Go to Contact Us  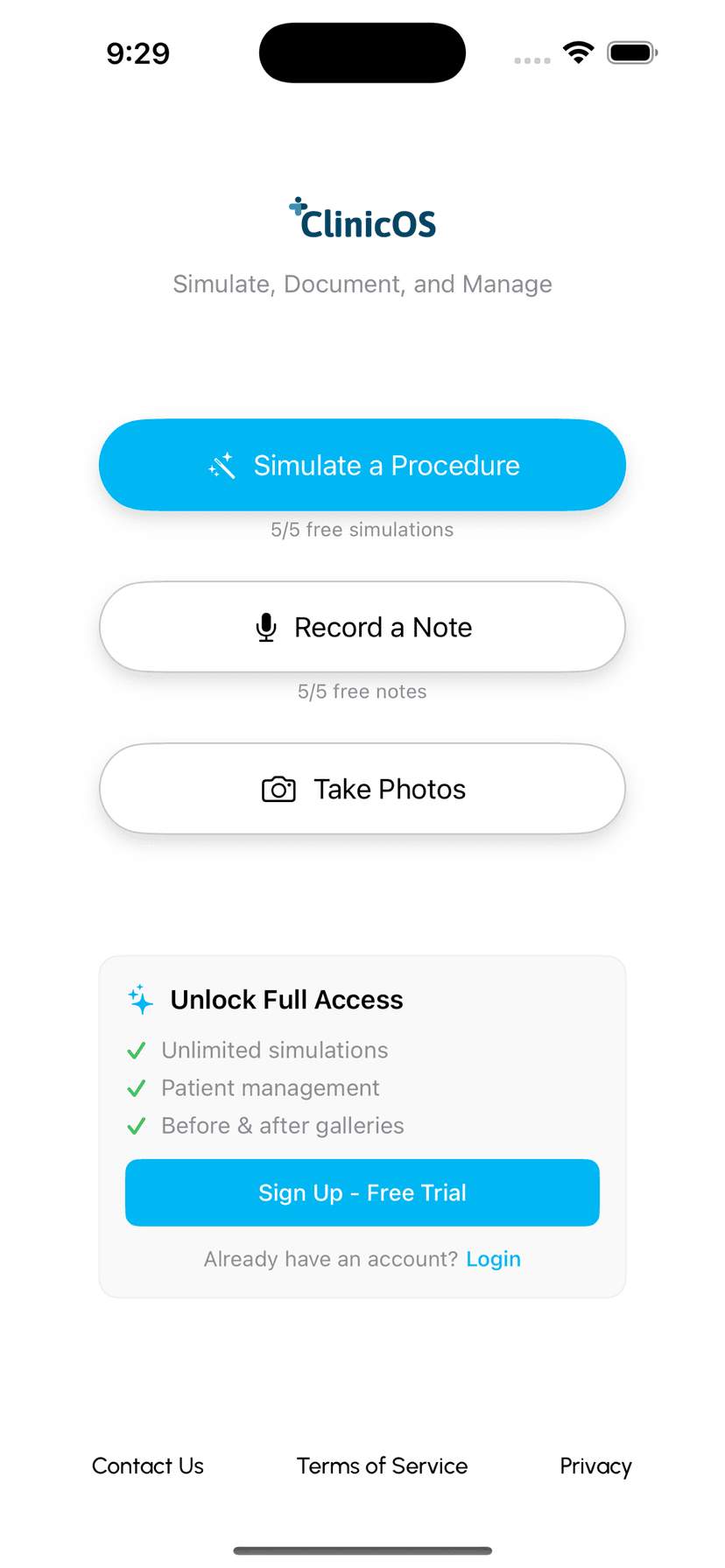147,1466
